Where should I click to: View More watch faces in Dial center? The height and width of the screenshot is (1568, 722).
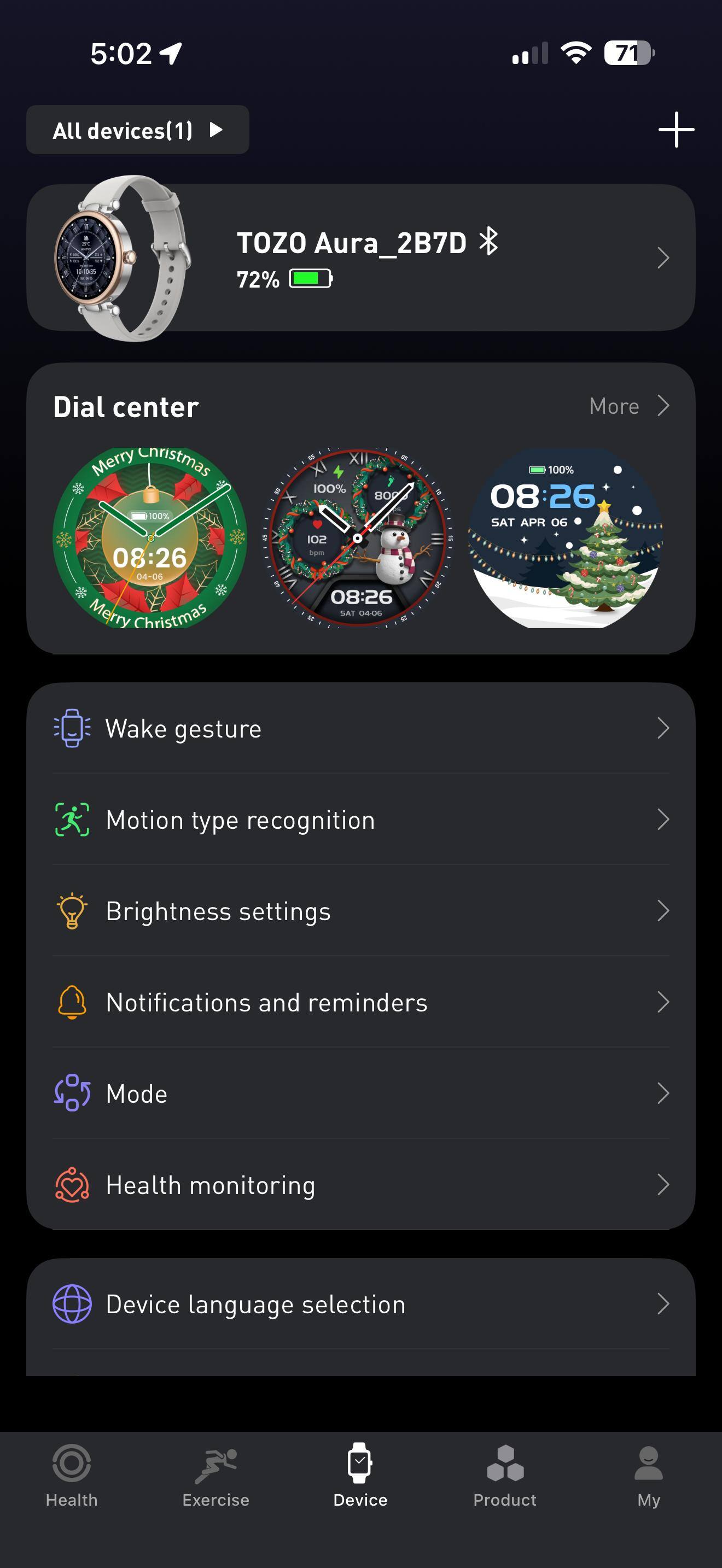coord(628,406)
